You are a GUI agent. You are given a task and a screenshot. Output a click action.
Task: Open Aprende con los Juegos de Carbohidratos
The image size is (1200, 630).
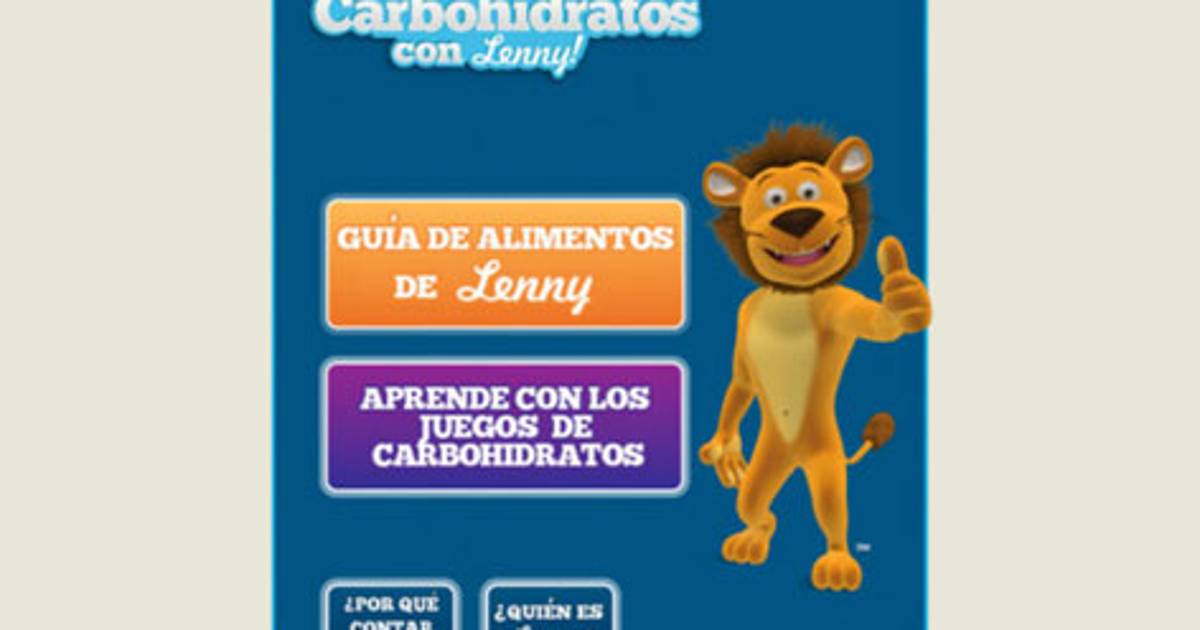(x=505, y=426)
